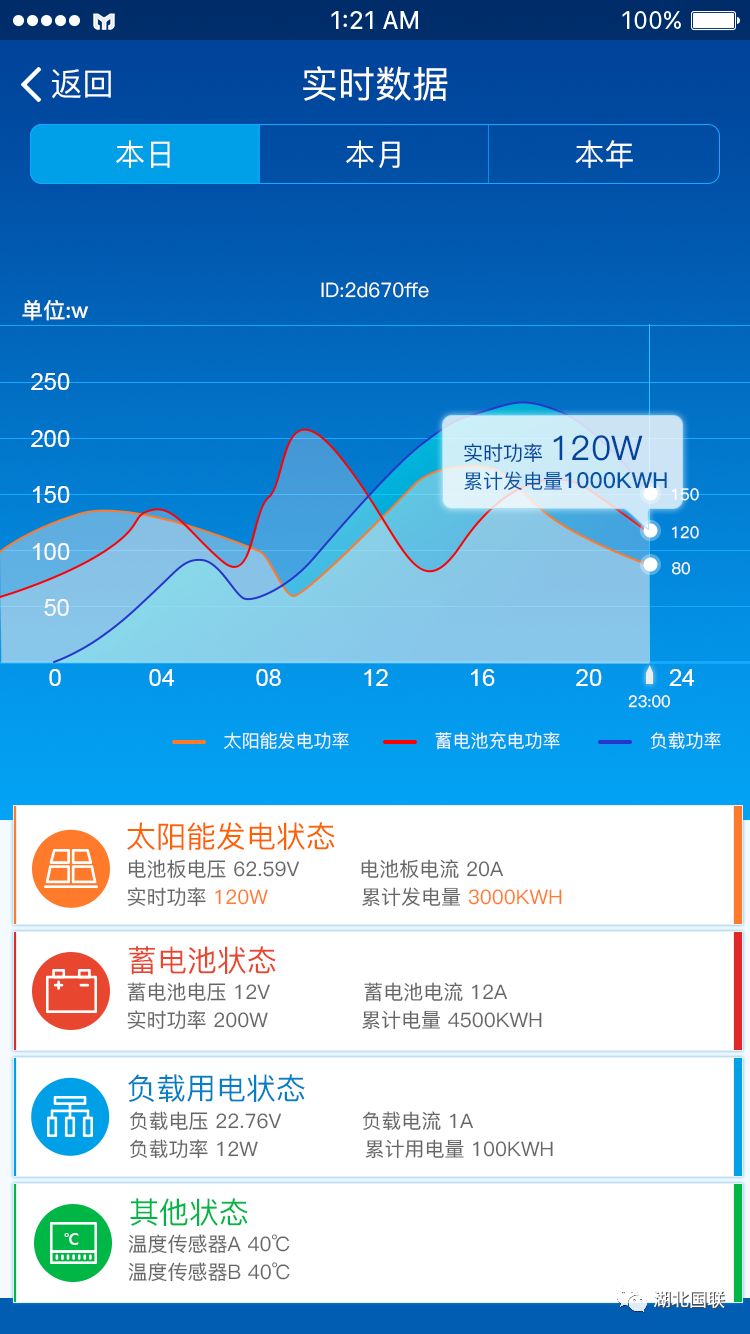Go back via 返回 button
The image size is (750, 1334).
(66, 85)
